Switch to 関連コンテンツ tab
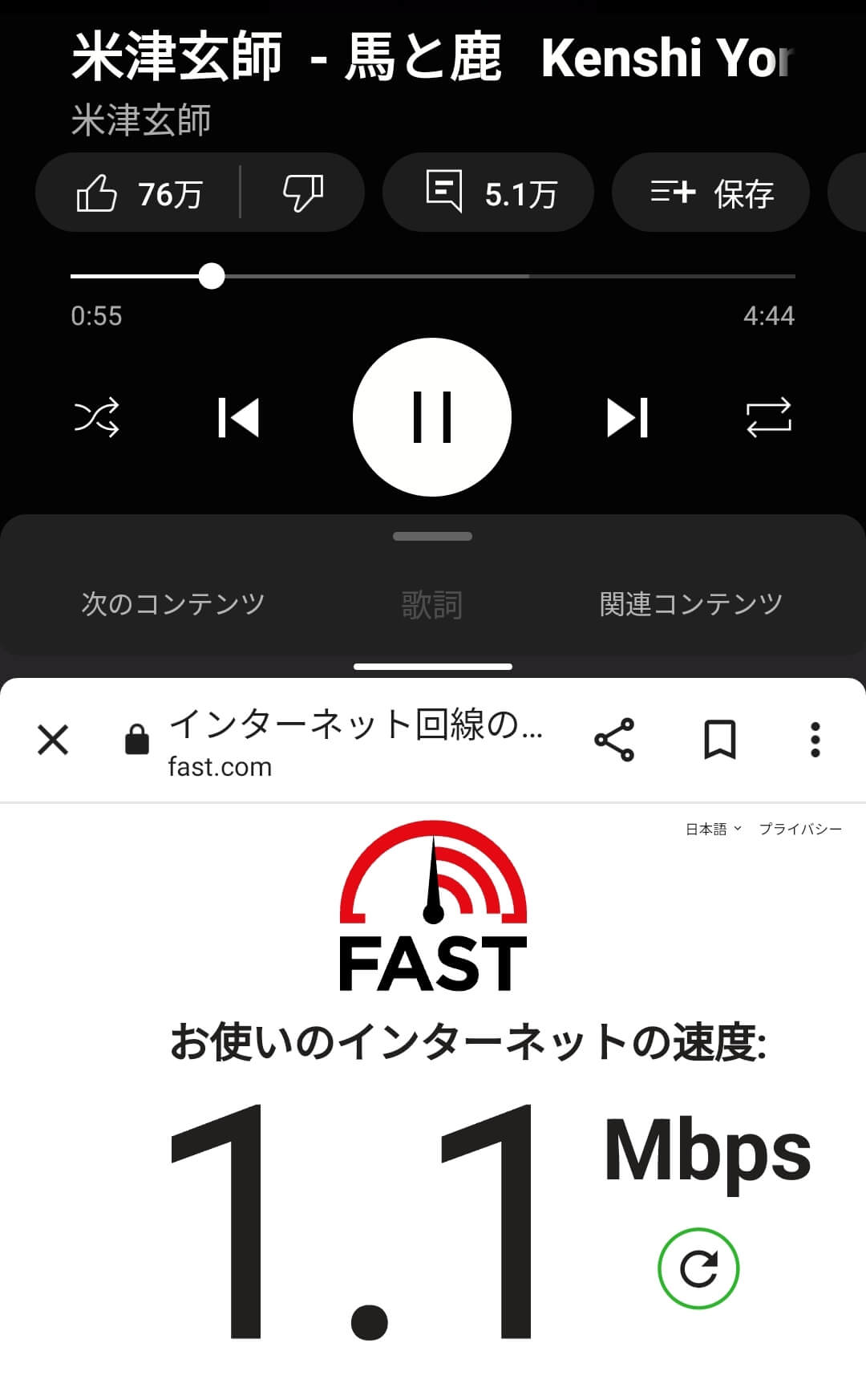 pos(691,603)
